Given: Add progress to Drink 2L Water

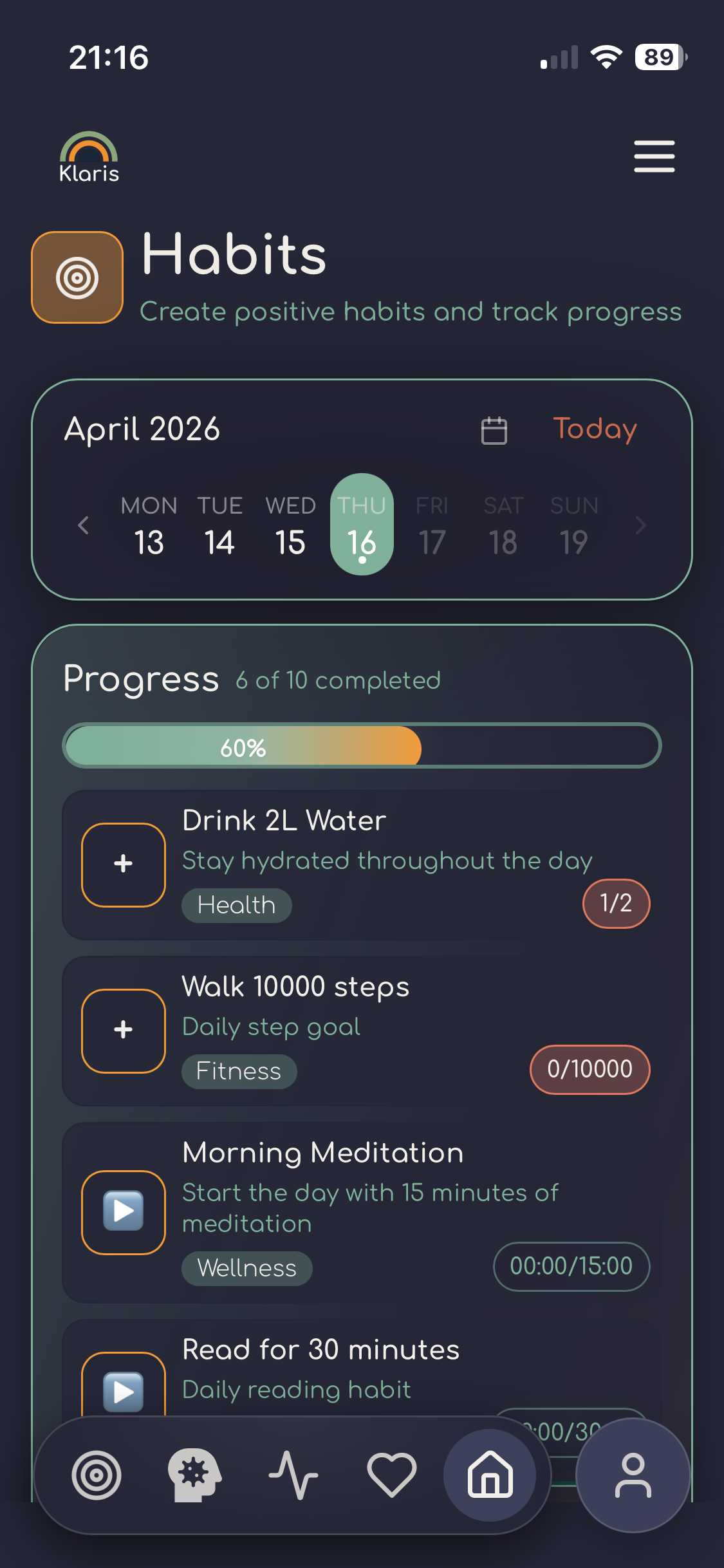Looking at the screenshot, I should (124, 864).
